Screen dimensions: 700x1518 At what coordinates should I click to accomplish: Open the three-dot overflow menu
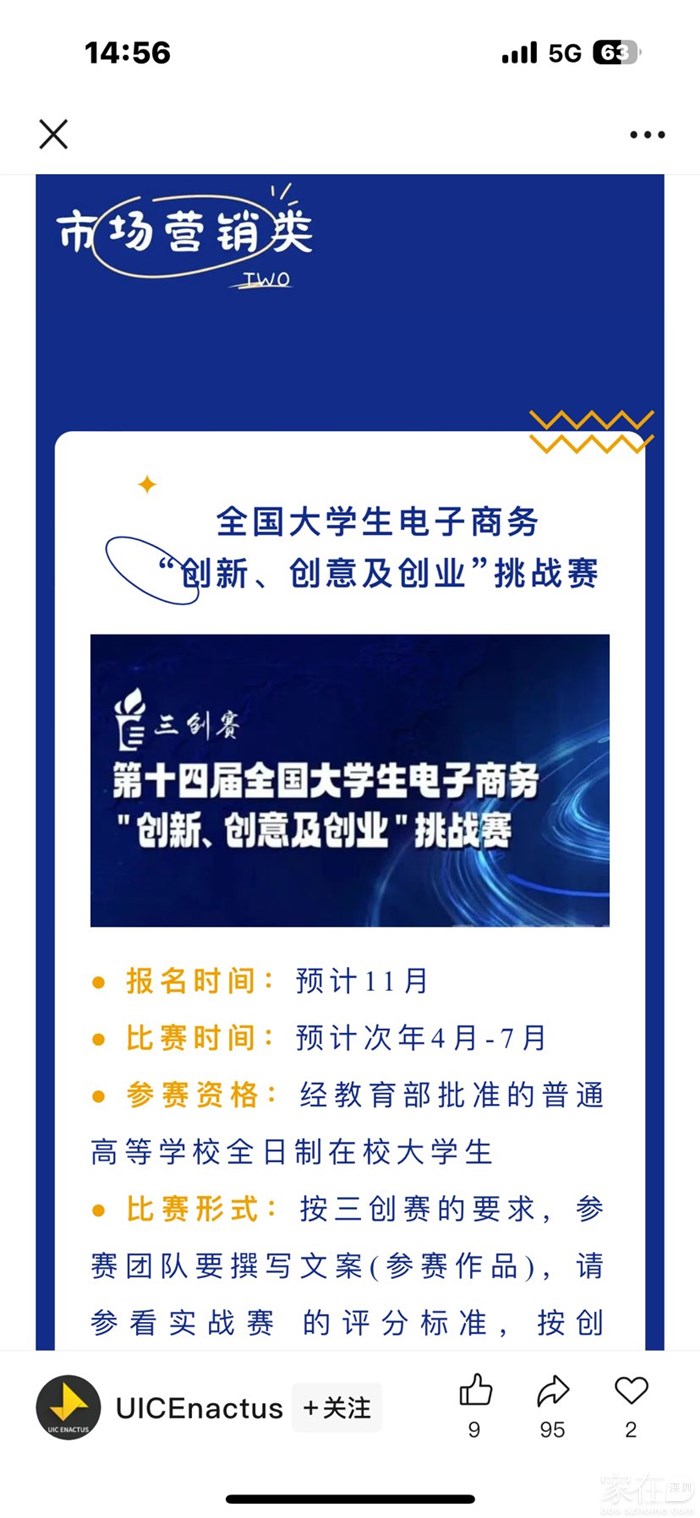[x=647, y=135]
